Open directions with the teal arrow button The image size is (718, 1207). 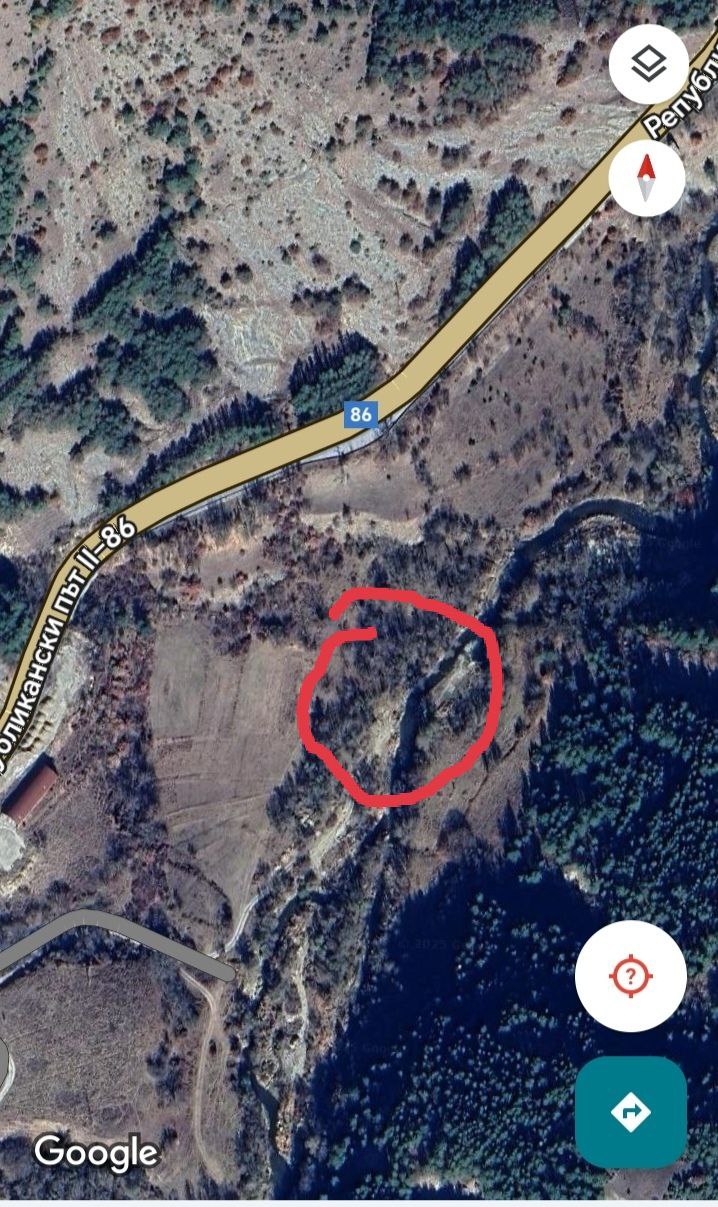pos(630,1111)
